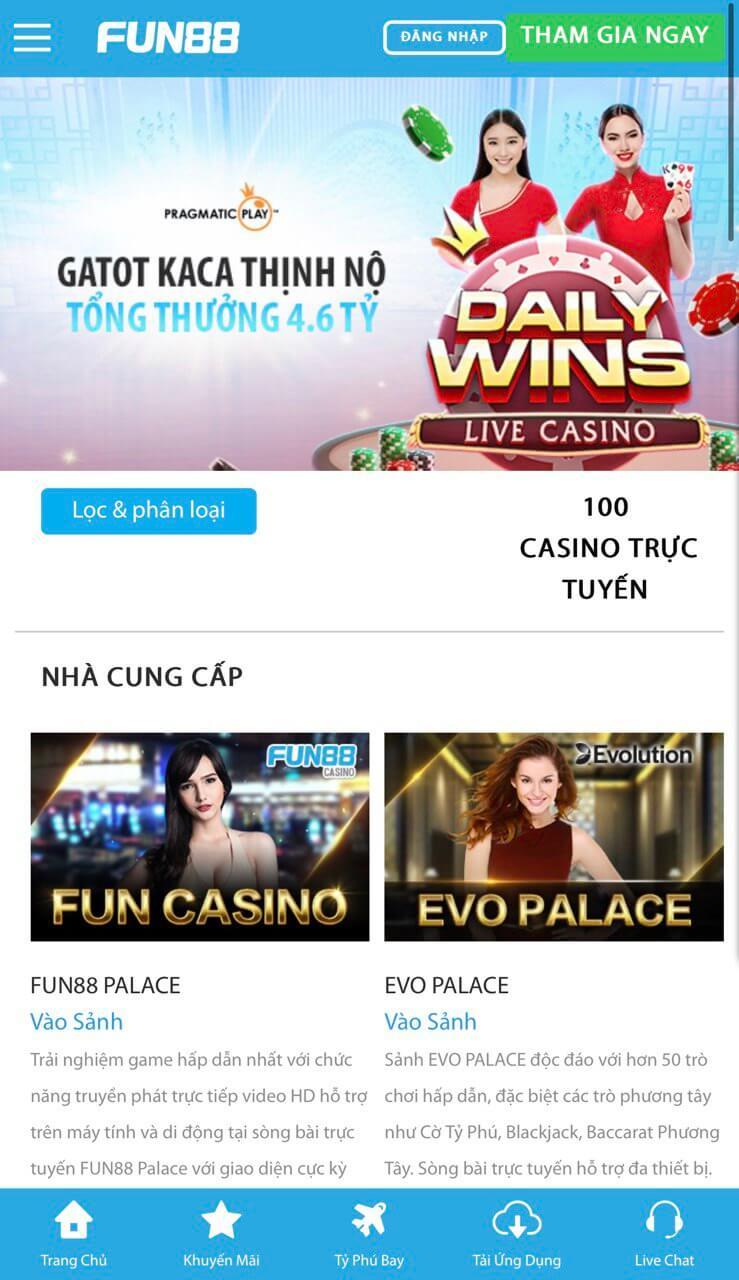
Task: Open Lọc & phân loại filter
Action: click(x=148, y=511)
